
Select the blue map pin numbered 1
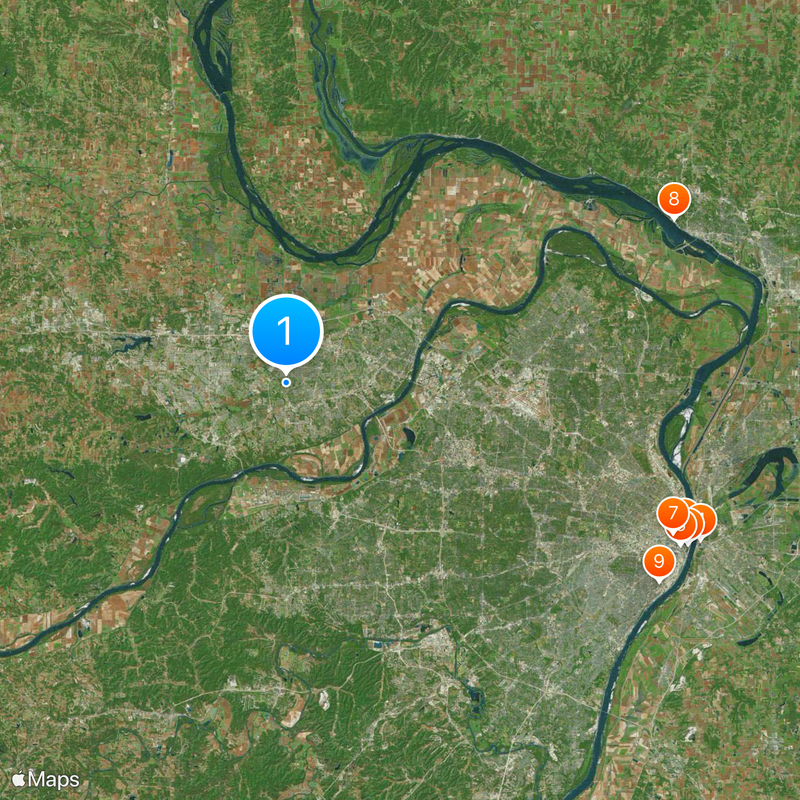click(x=286, y=330)
